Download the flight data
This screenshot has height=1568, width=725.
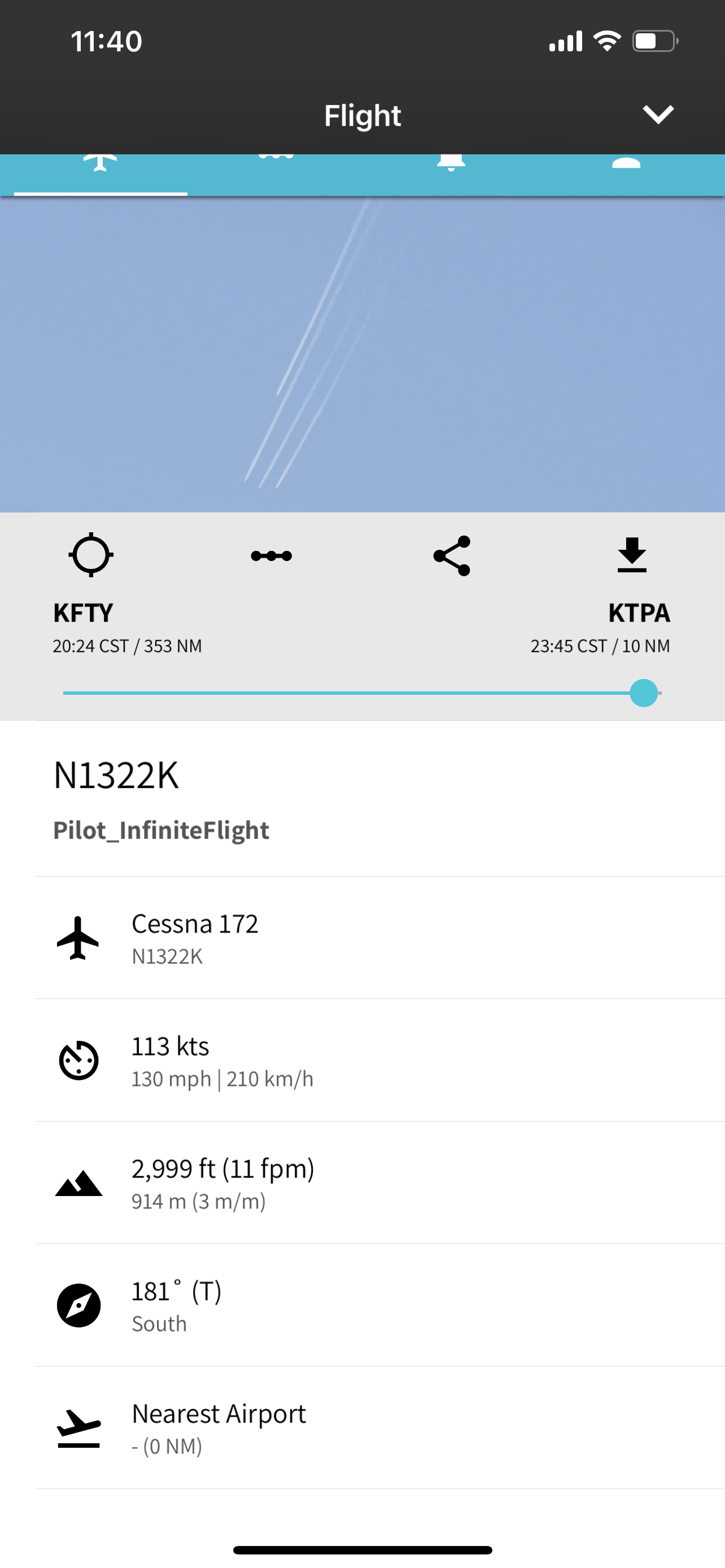[631, 554]
